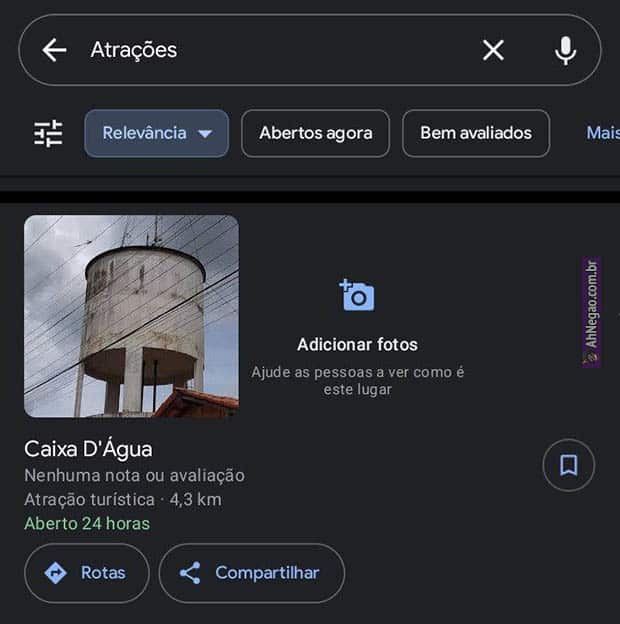
Task: Clear the Atrações search text
Action: [x=493, y=50]
